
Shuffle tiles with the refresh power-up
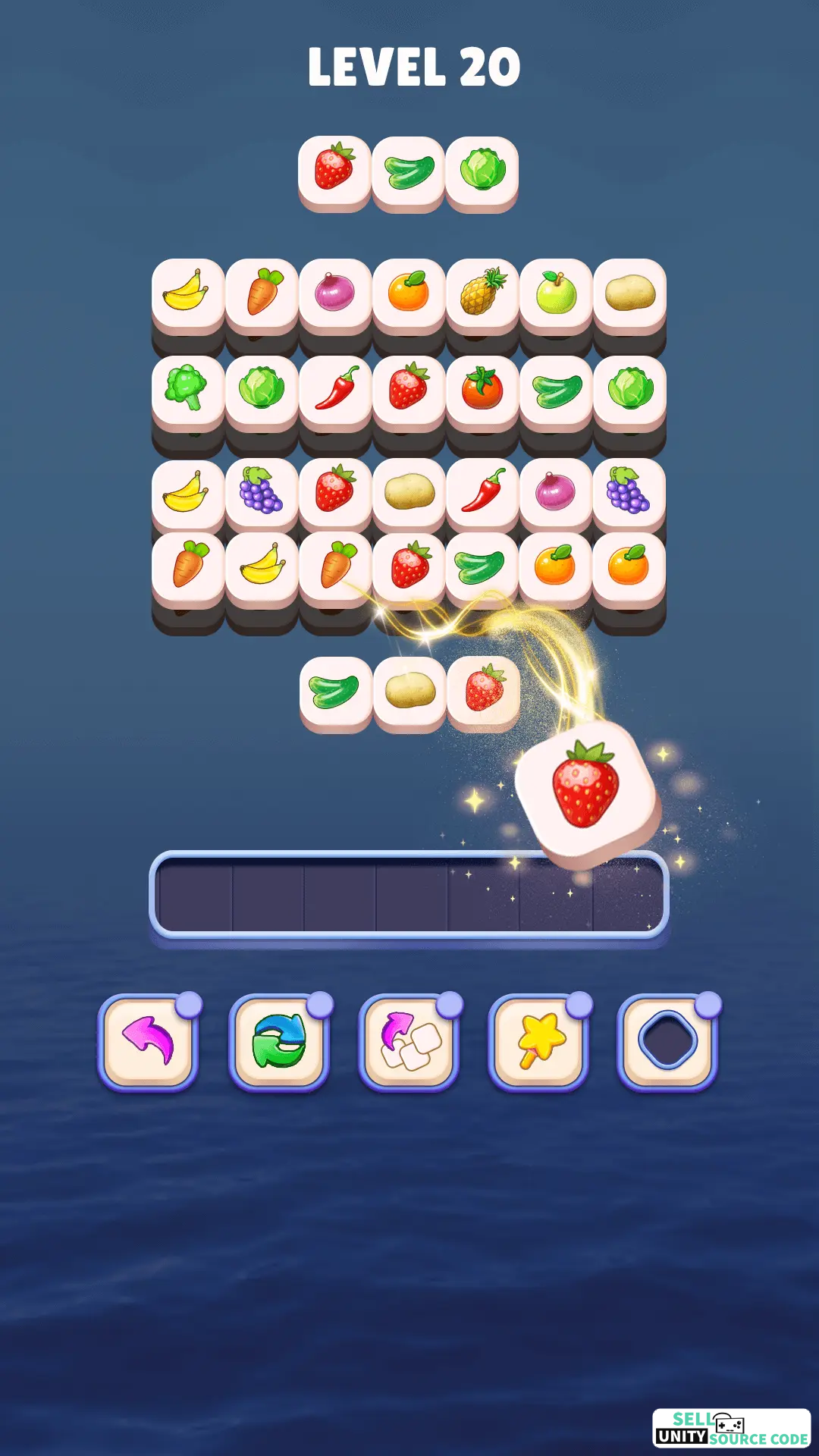click(x=279, y=1043)
